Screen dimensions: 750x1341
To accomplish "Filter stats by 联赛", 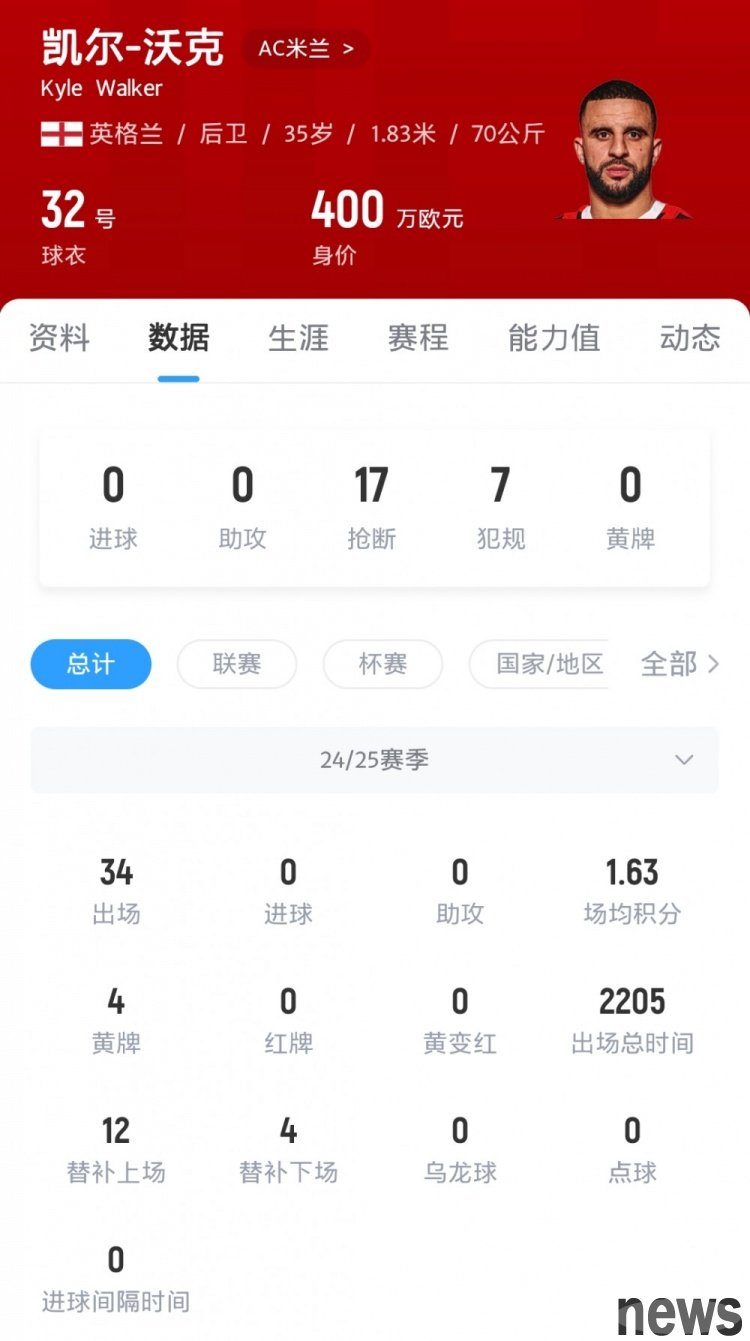I will click(x=237, y=664).
